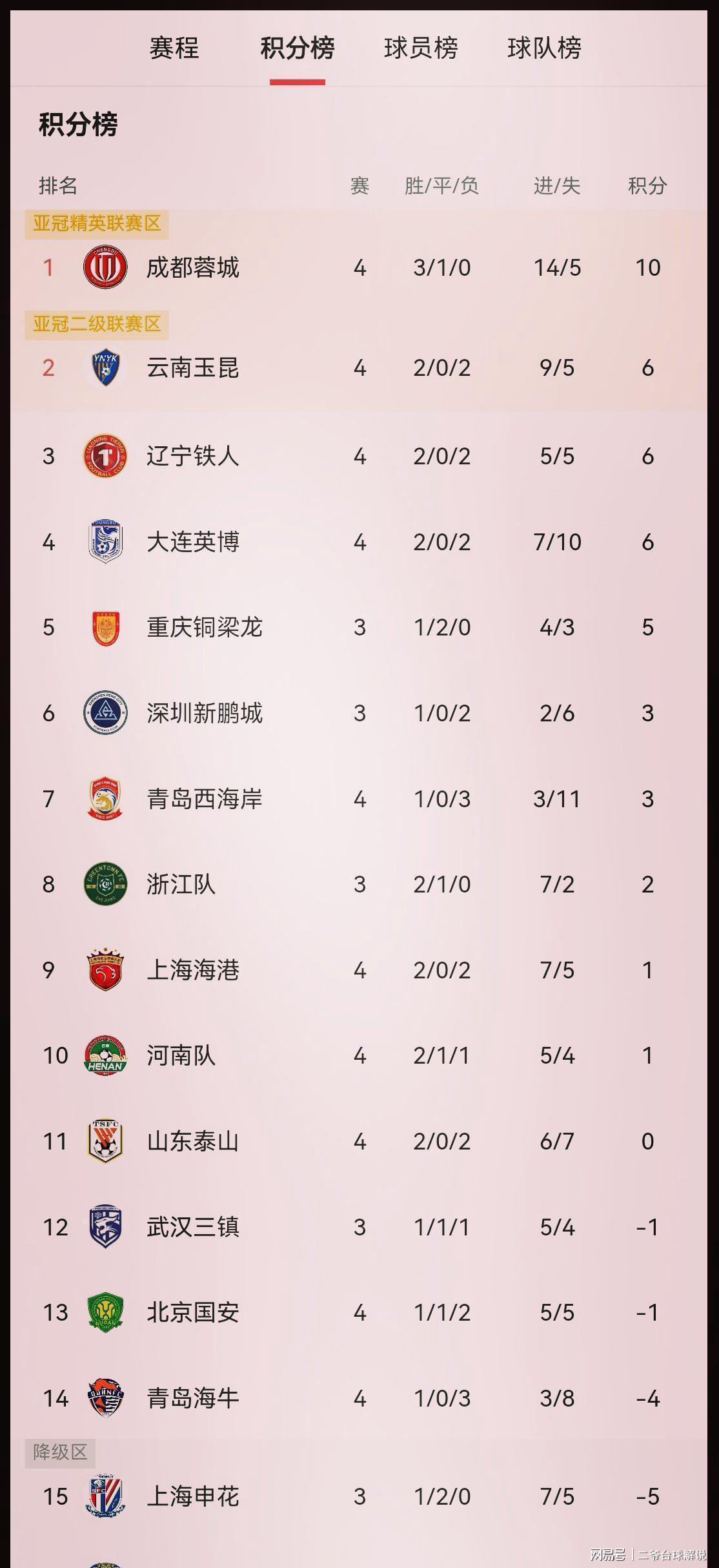Select the 辽宁铁人 team logo
719x1568 pixels.
coord(105,456)
